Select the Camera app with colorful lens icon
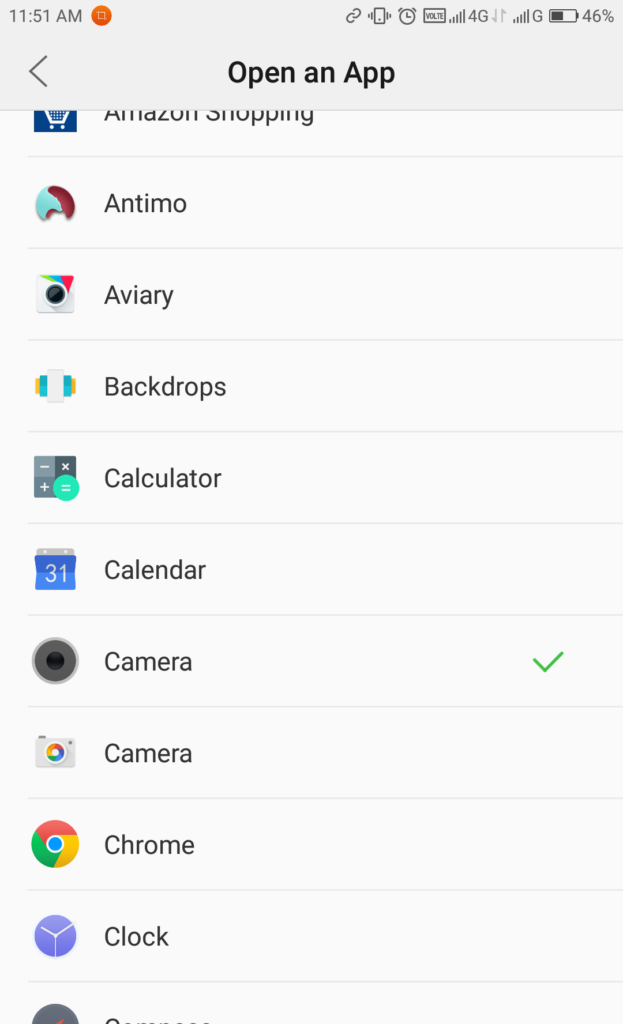The width and height of the screenshot is (623, 1024). point(312,753)
